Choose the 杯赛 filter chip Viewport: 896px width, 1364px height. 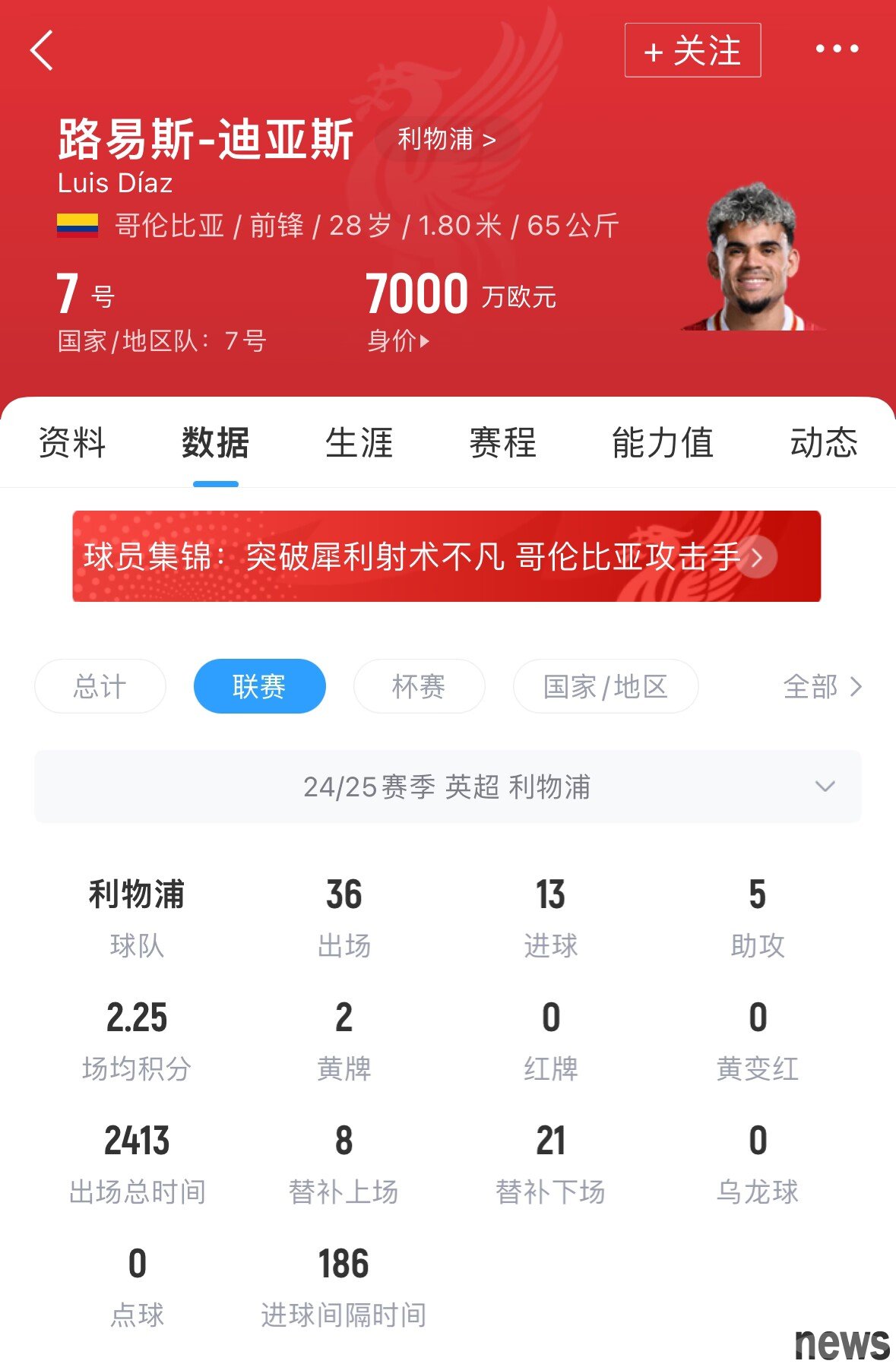pos(419,686)
